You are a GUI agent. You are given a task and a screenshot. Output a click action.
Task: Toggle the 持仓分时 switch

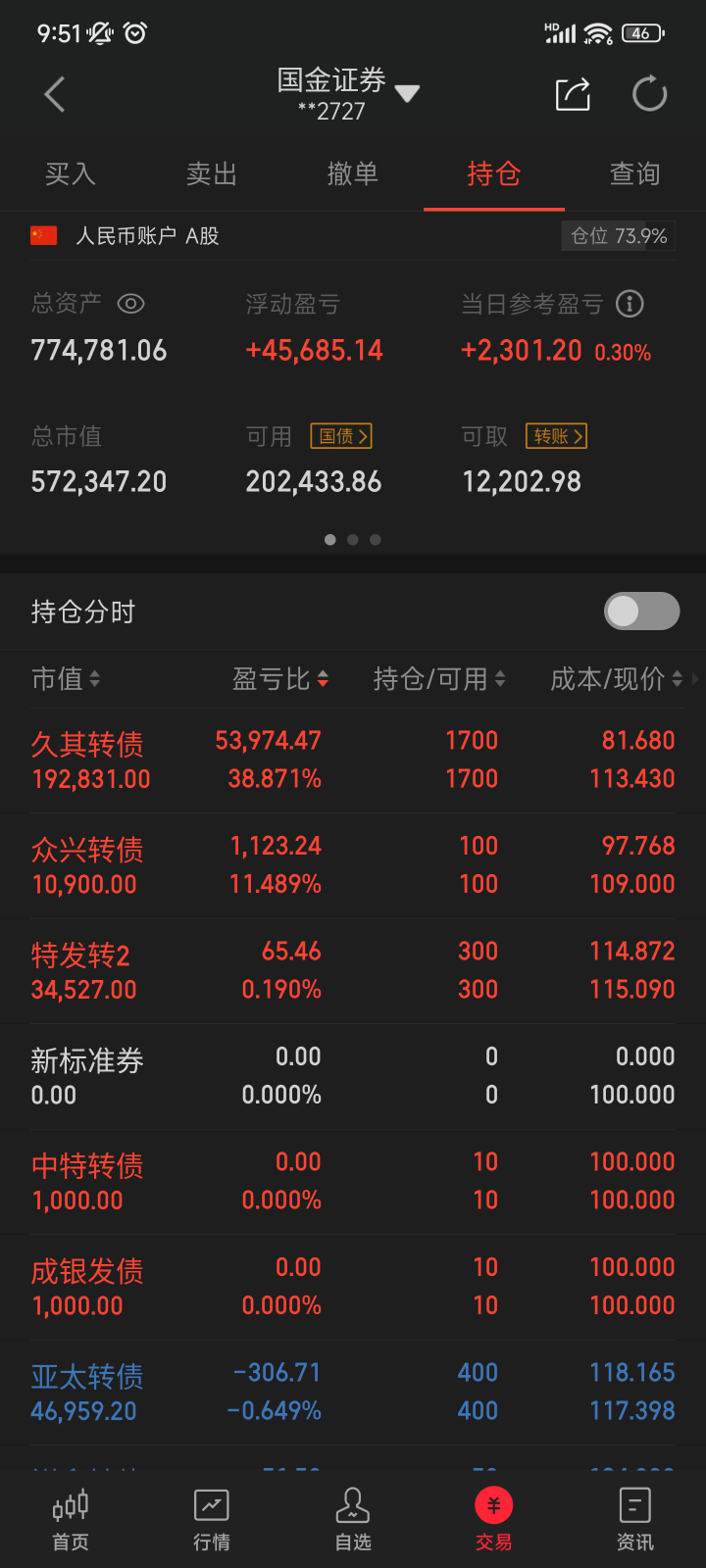pyautogui.click(x=642, y=612)
